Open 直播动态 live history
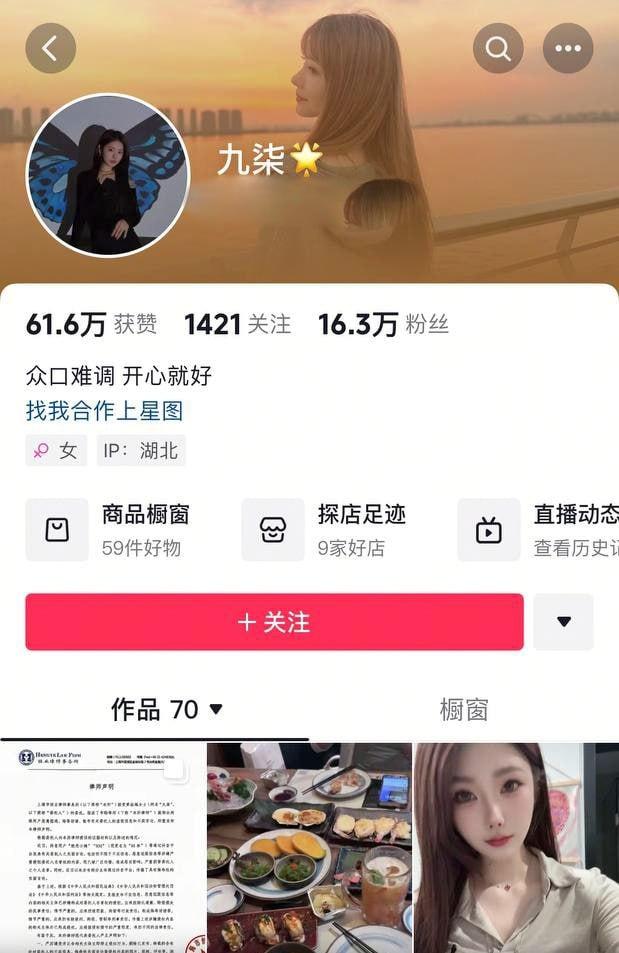The height and width of the screenshot is (953, 619). [x=540, y=530]
